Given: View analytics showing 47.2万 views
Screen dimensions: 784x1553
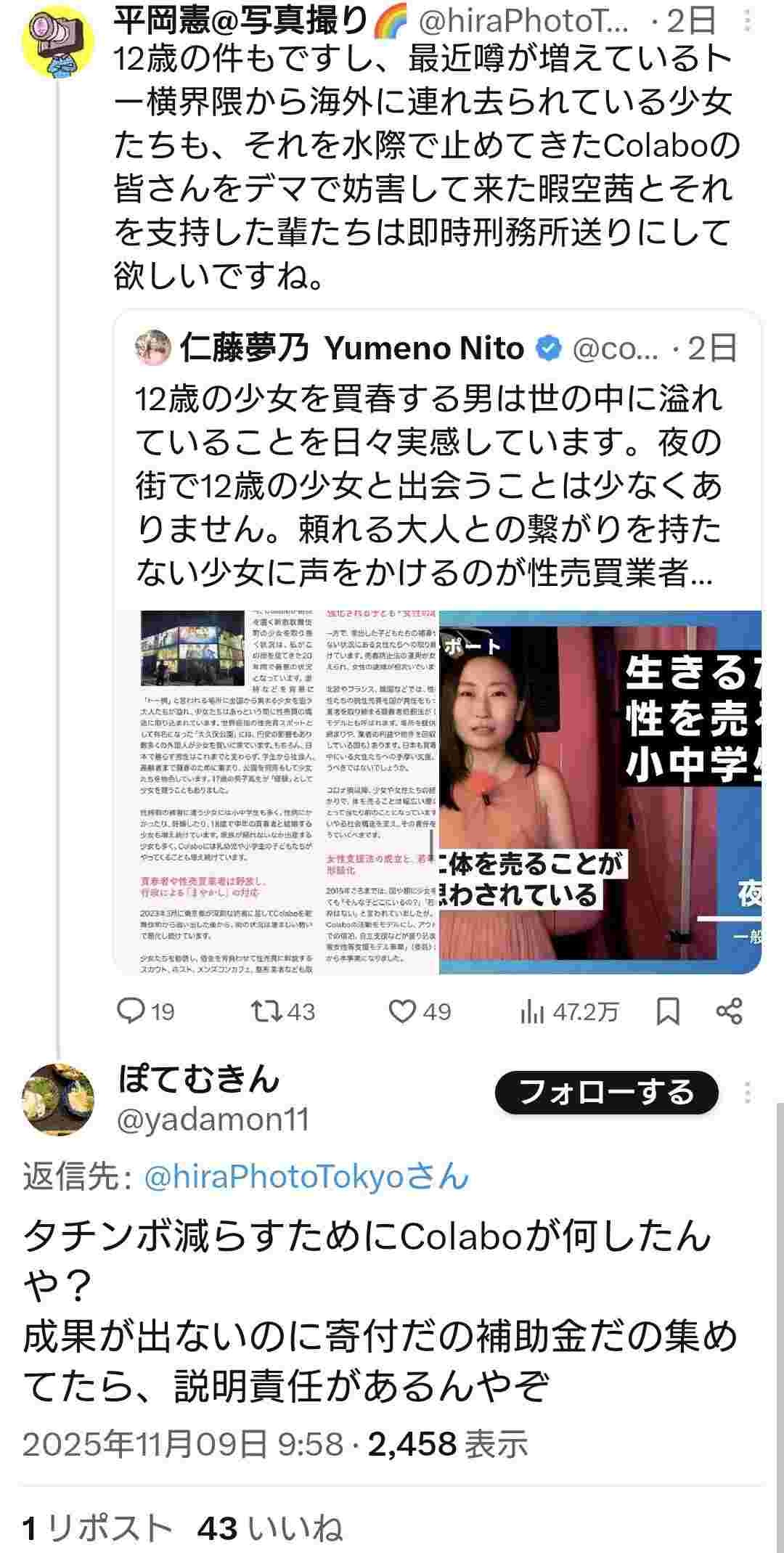Looking at the screenshot, I should 570,1011.
